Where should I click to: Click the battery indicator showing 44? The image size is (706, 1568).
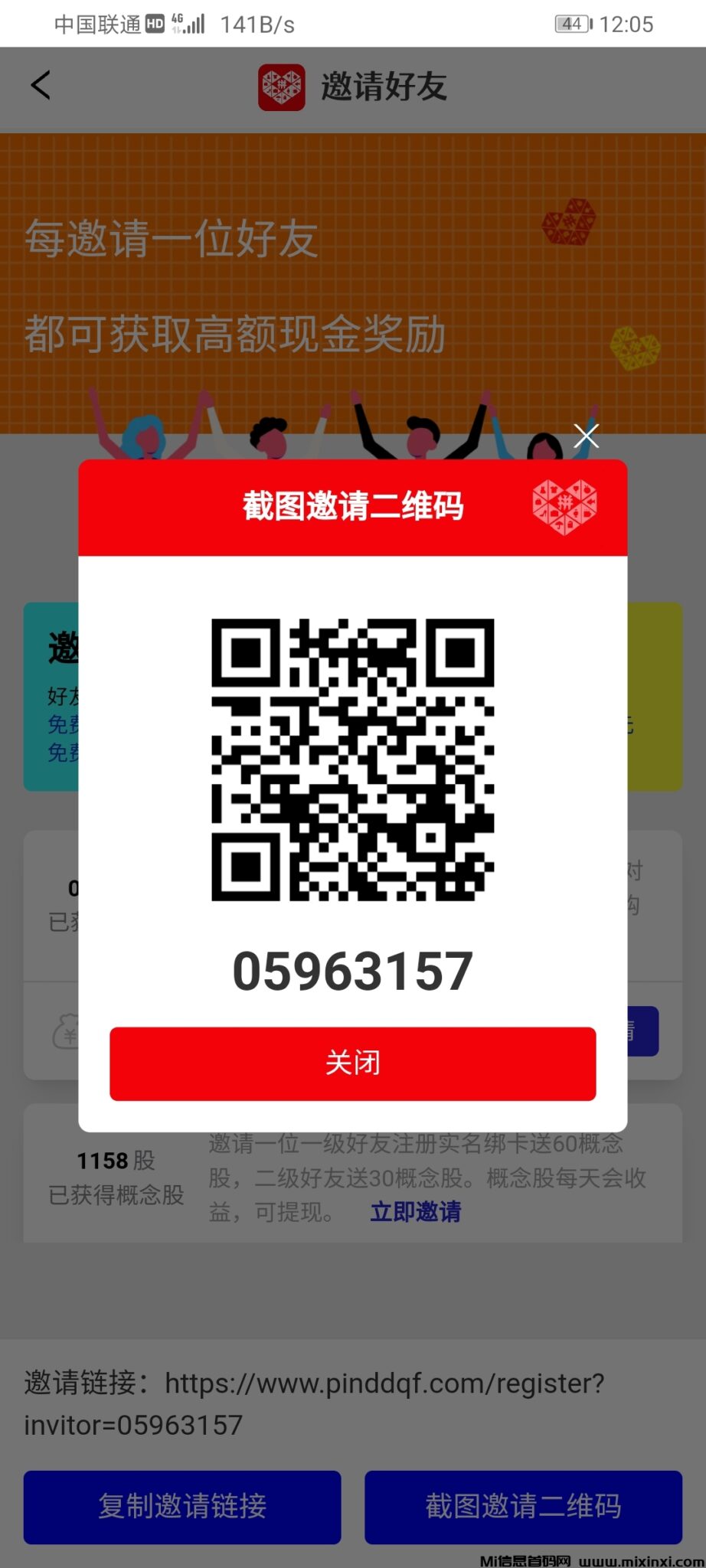(x=570, y=24)
